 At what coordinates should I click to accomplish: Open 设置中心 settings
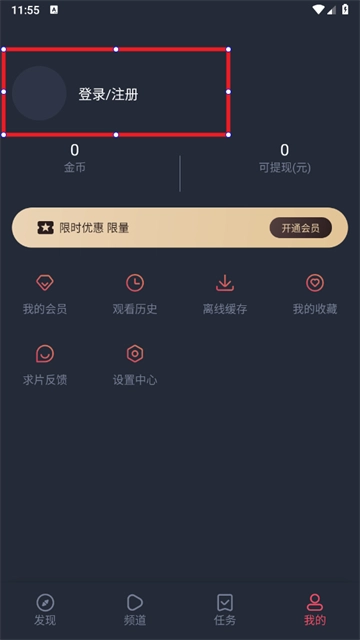tap(135, 366)
